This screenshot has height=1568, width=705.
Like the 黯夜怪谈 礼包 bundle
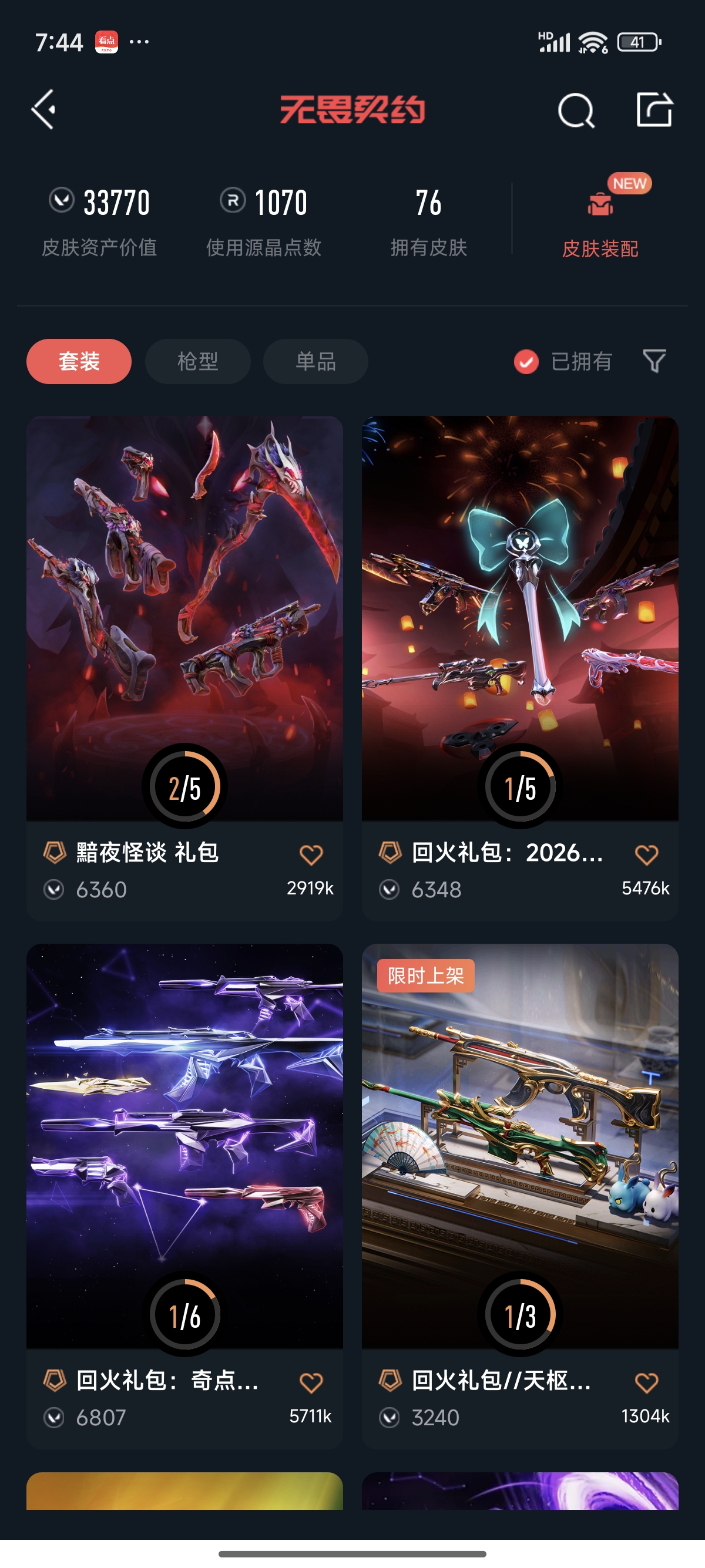pyautogui.click(x=311, y=854)
